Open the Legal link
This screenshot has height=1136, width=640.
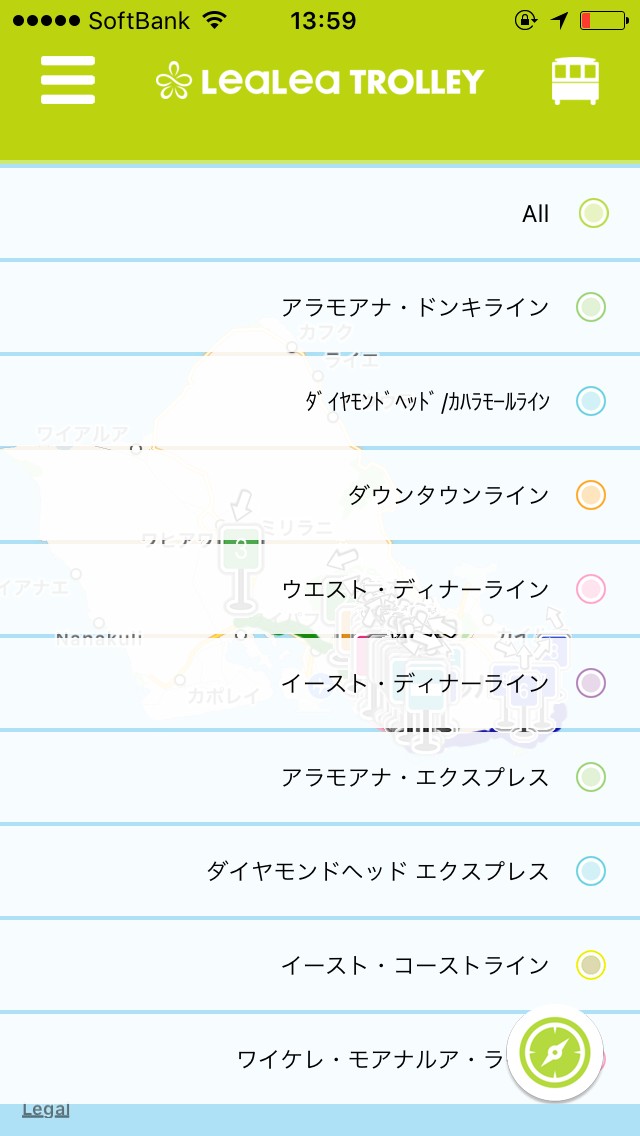tap(45, 1109)
